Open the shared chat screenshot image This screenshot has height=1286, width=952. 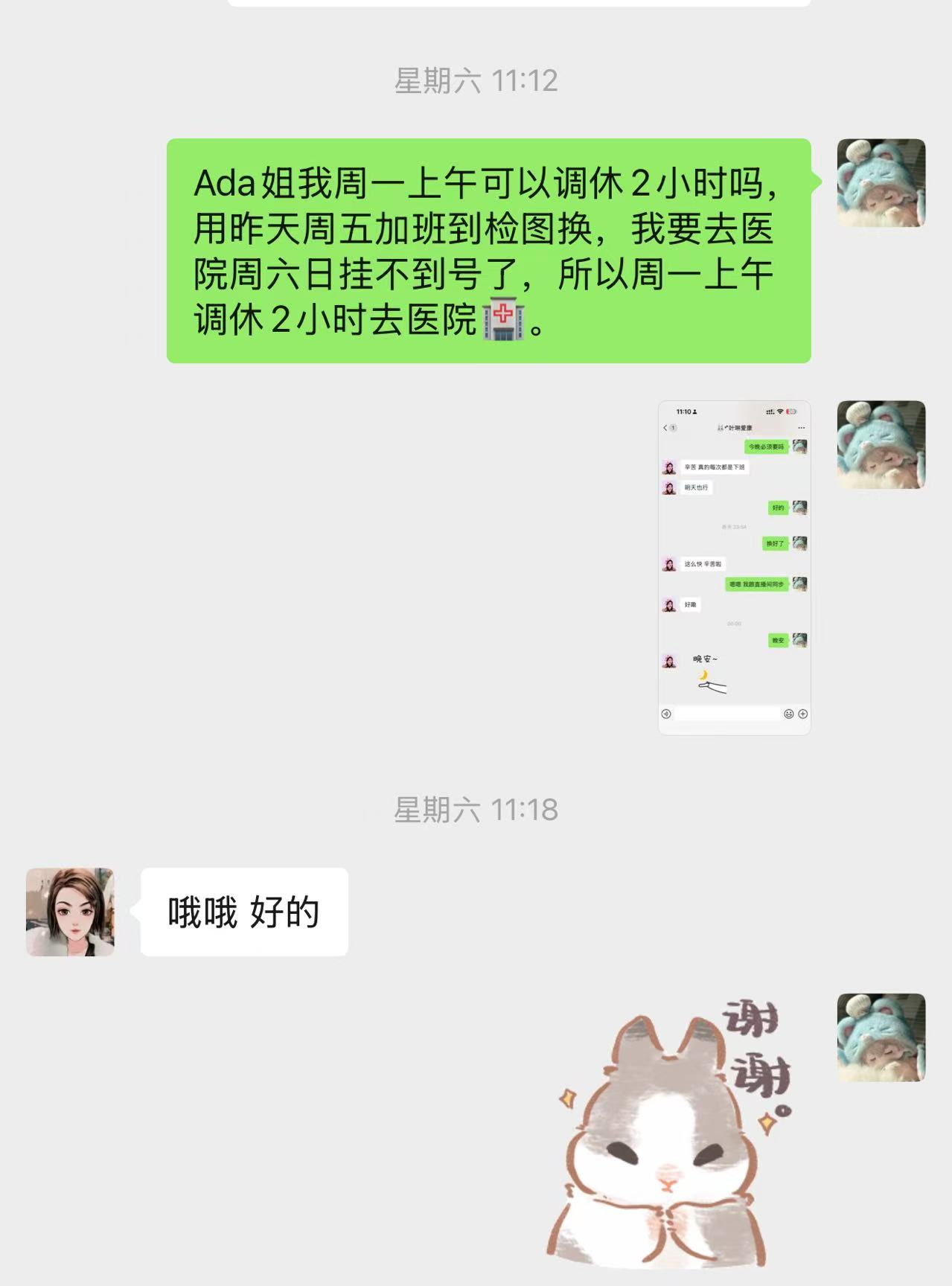pyautogui.click(x=734, y=568)
